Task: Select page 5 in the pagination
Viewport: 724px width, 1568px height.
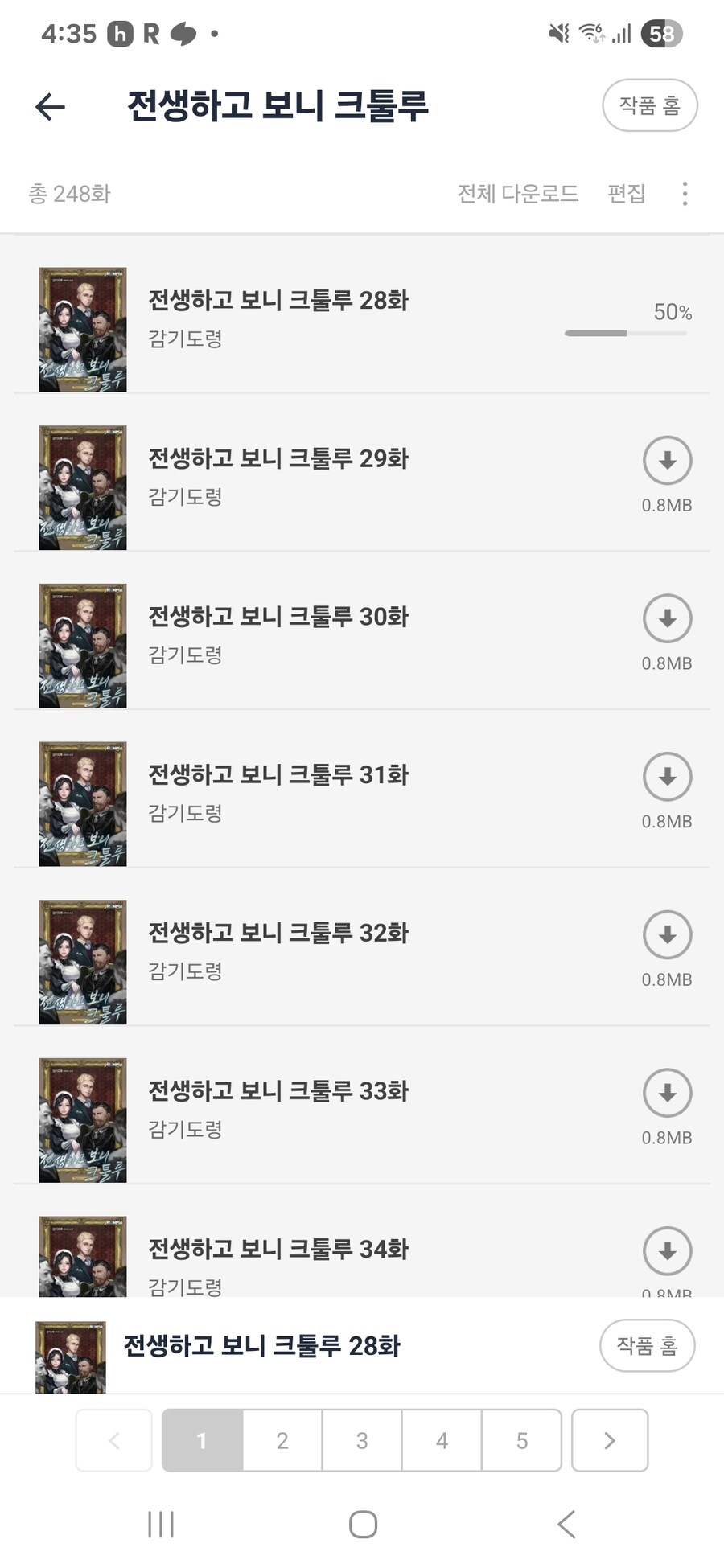Action: (x=521, y=1440)
